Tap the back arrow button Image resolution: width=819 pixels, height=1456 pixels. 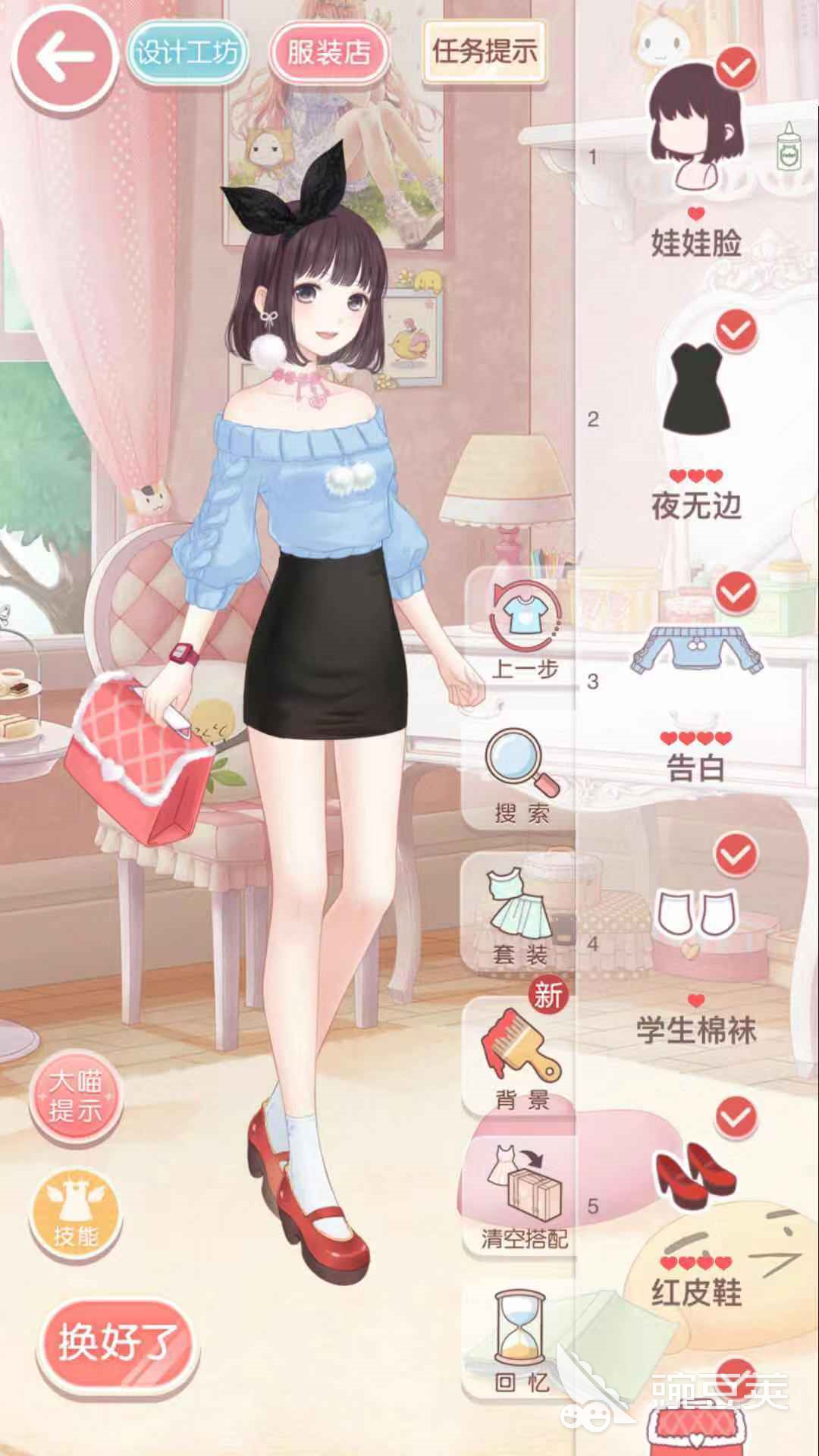tap(64, 58)
